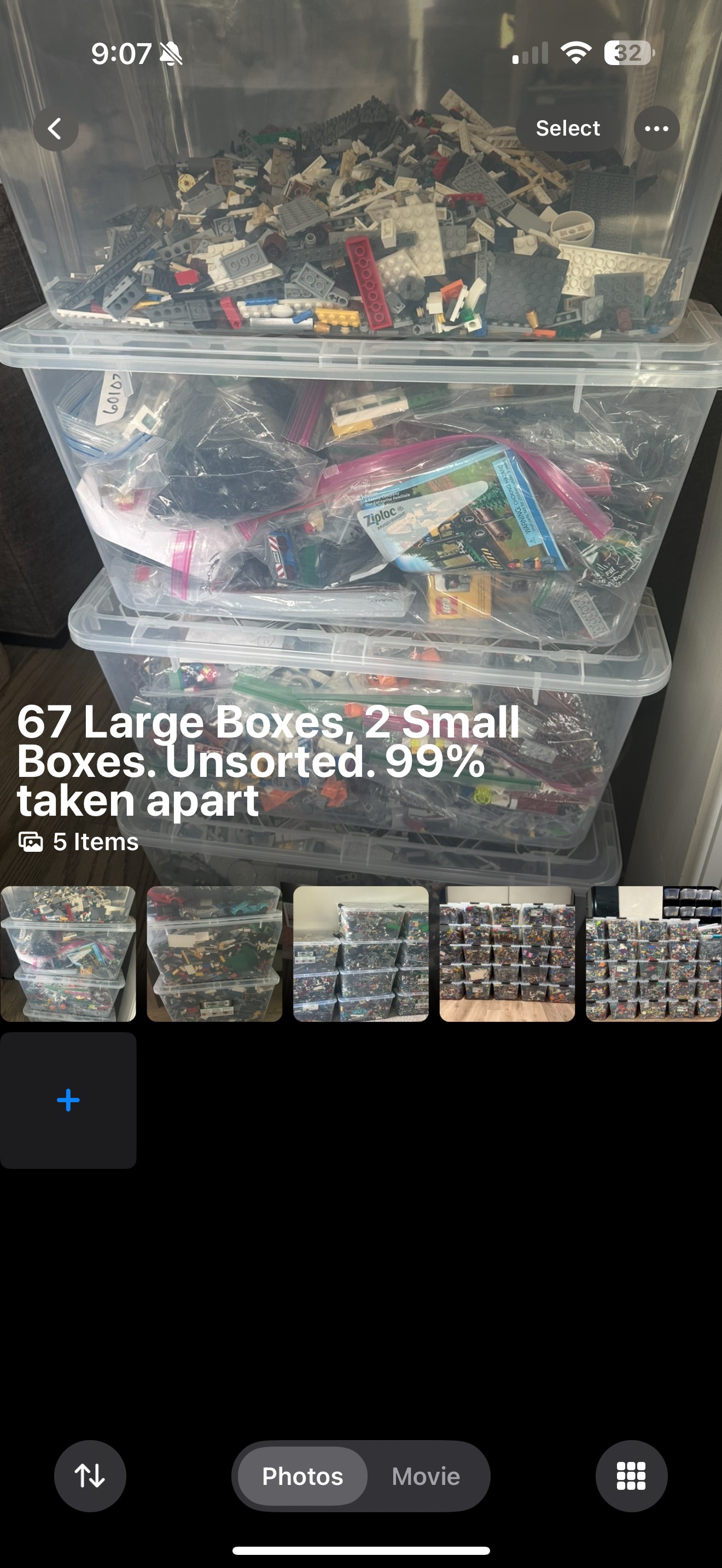Open the sort options arrows button
This screenshot has width=722, height=1568.
(x=90, y=1476)
